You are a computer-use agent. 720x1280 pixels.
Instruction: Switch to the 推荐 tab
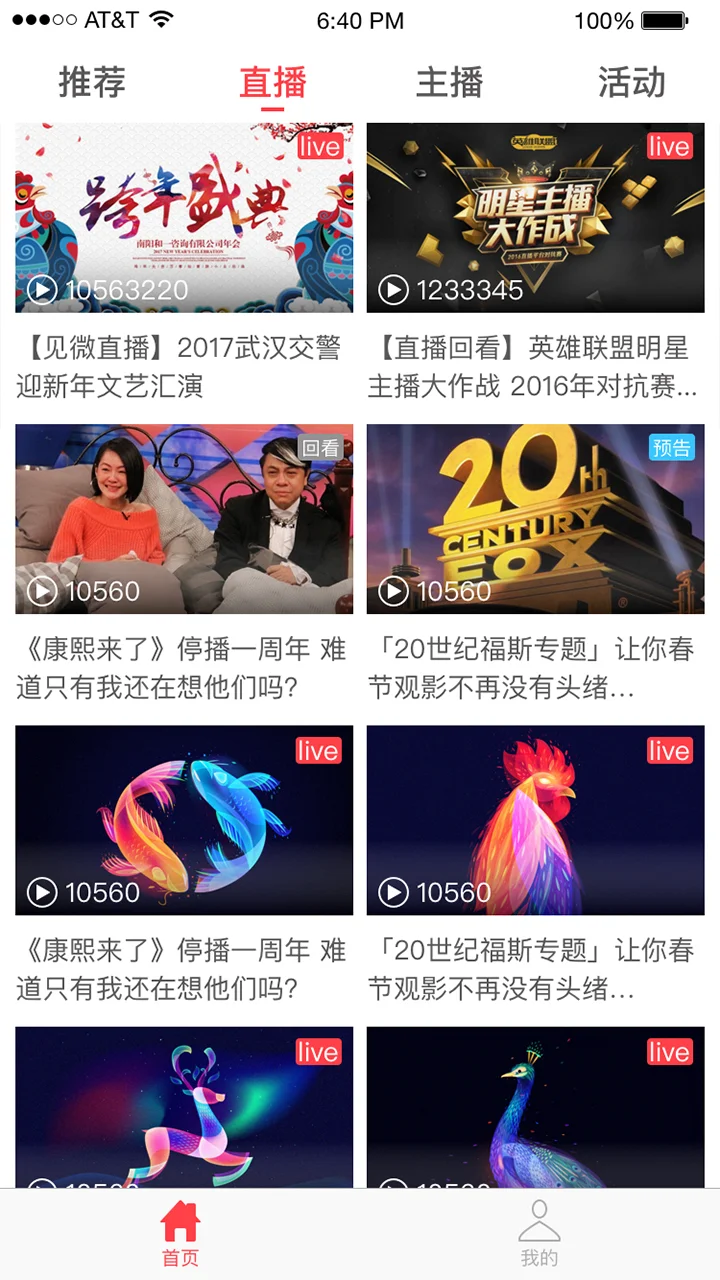(x=92, y=84)
